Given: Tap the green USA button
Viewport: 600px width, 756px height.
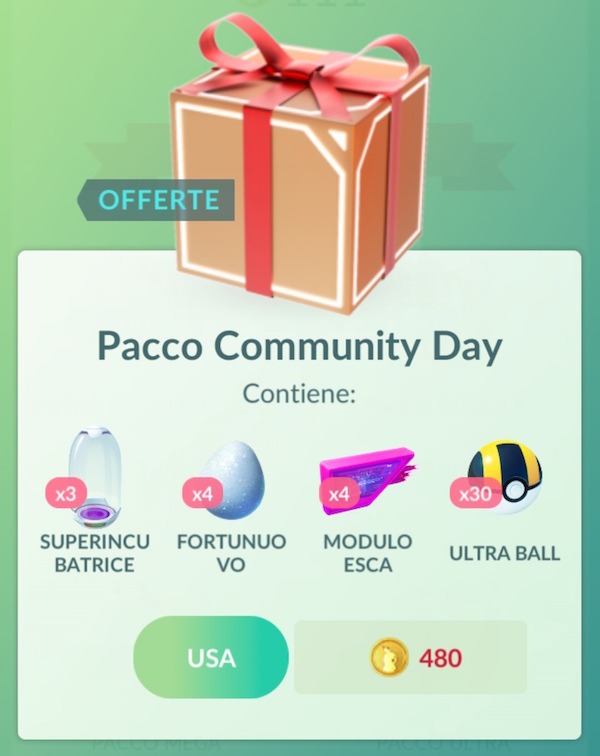Looking at the screenshot, I should click(x=211, y=657).
